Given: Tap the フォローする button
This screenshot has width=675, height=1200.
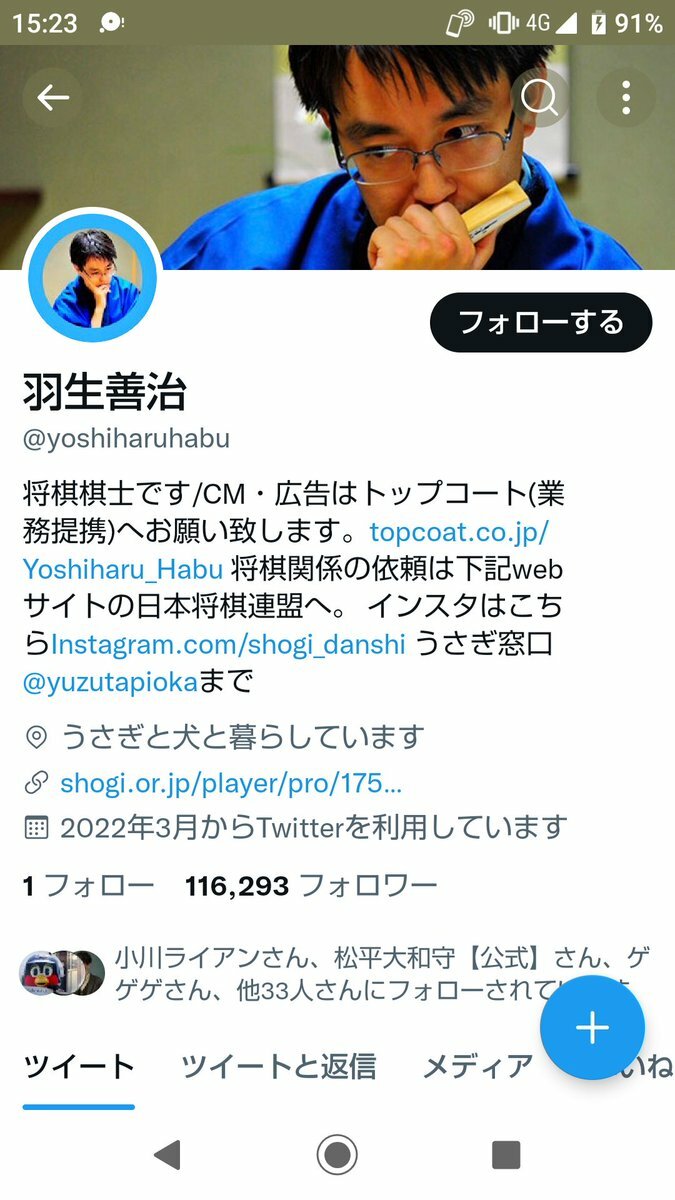Looking at the screenshot, I should coord(541,322).
